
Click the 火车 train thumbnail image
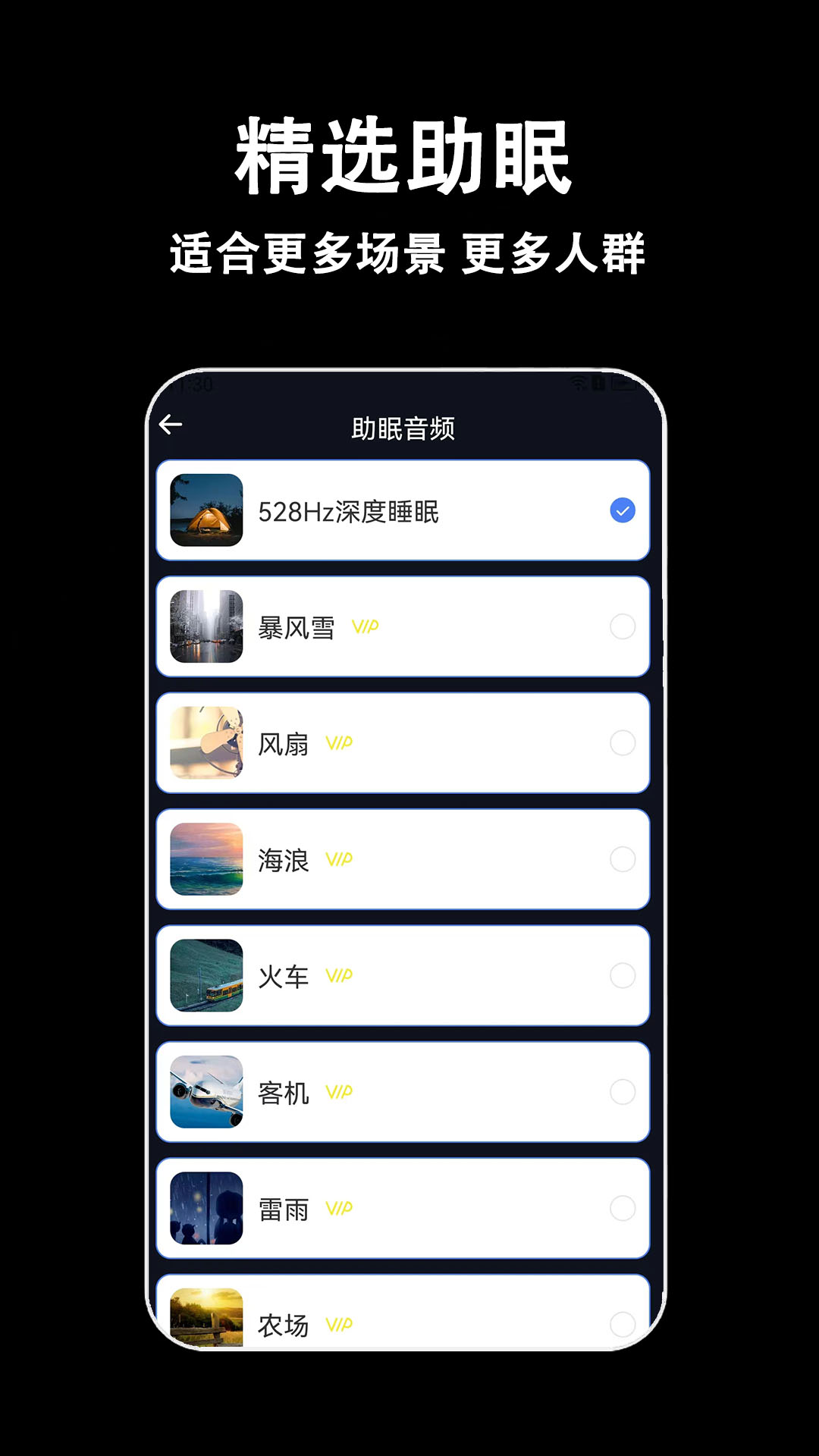point(205,977)
